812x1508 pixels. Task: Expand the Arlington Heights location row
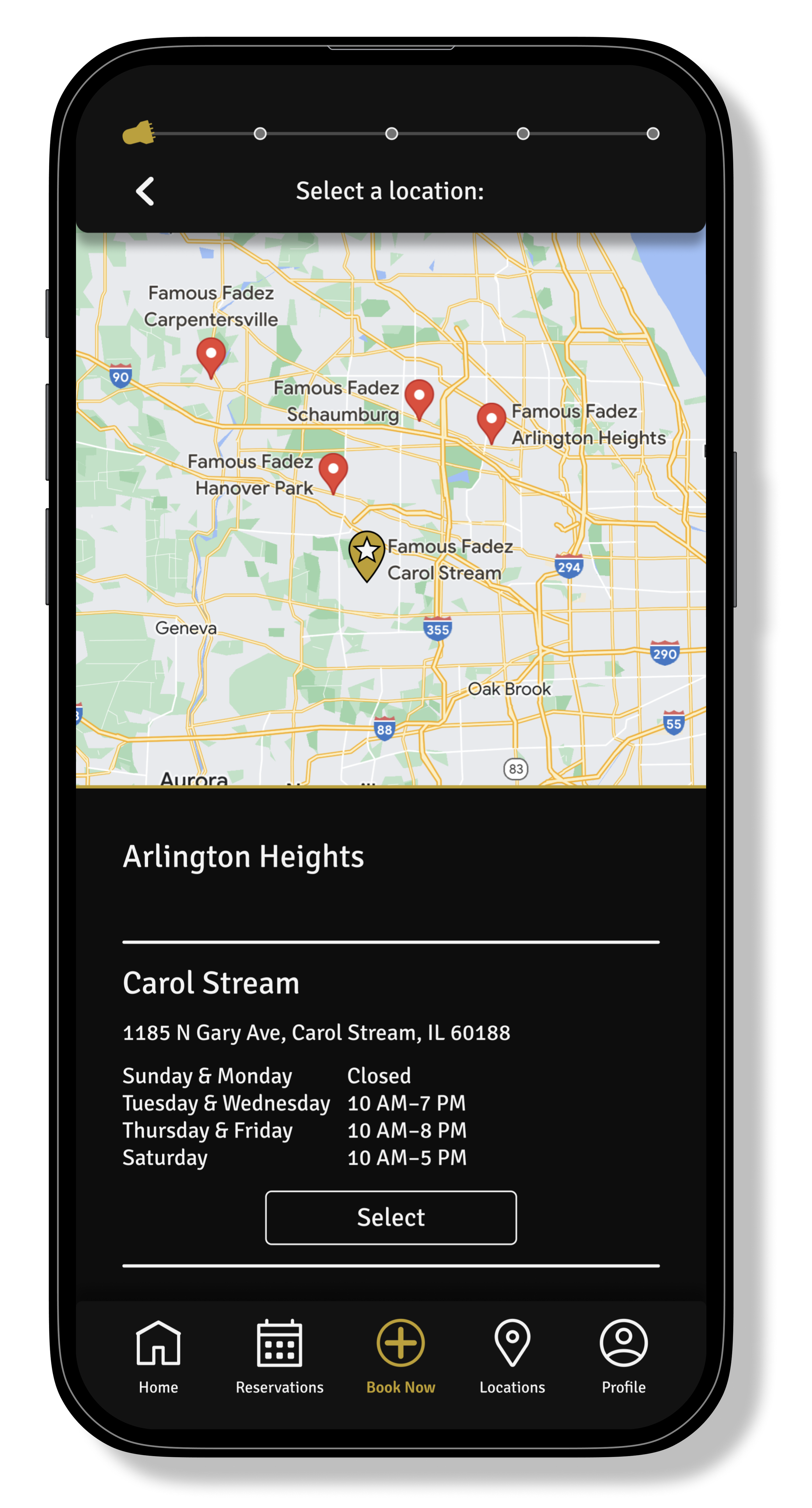[x=390, y=857]
